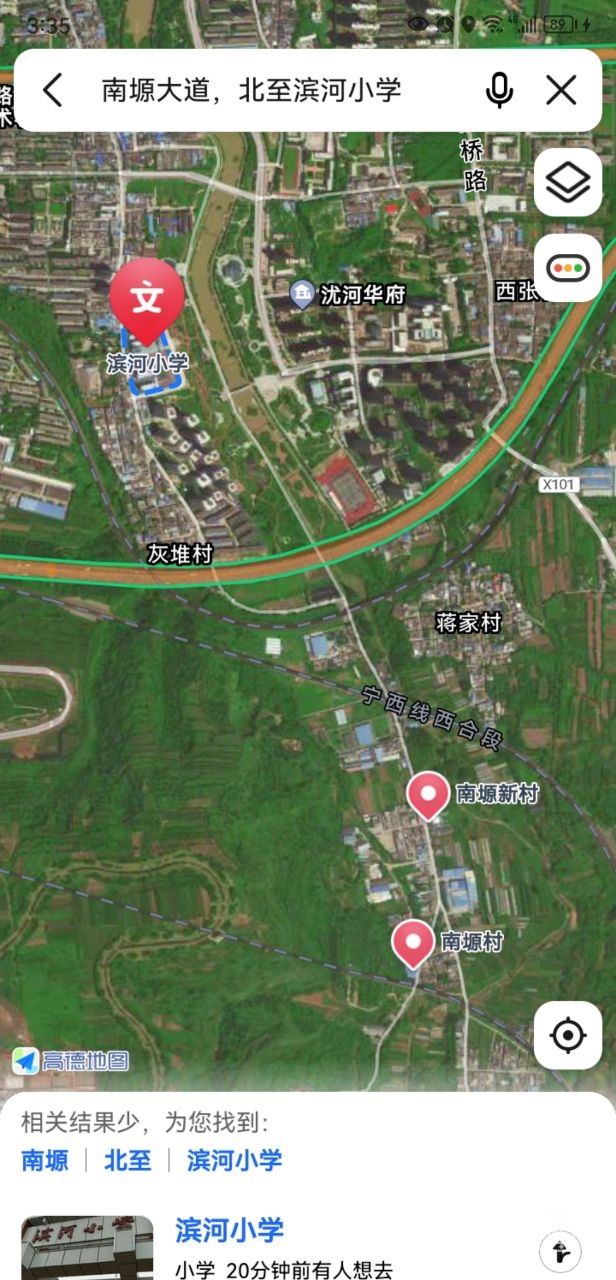Viewport: 616px width, 1280px height.
Task: Search the suggested keyword 北至
Action: [x=128, y=1160]
